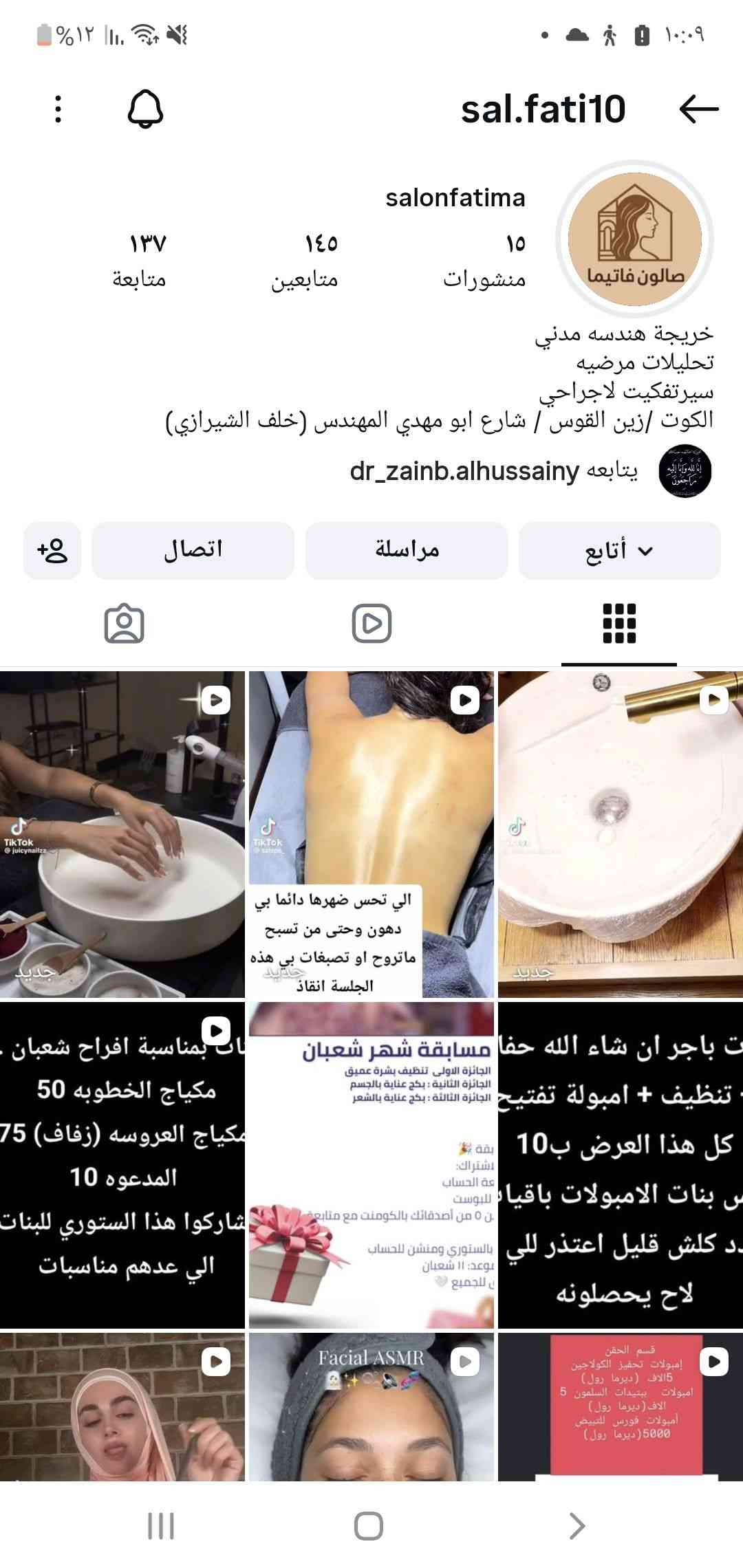Open the white sink basin video
743x1568 pixels.
coord(620,834)
